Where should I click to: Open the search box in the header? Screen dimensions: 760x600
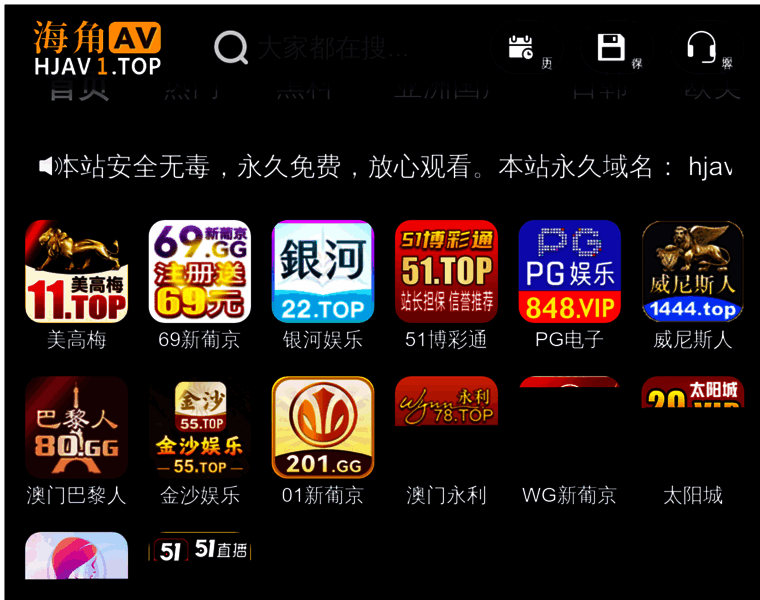(330, 47)
